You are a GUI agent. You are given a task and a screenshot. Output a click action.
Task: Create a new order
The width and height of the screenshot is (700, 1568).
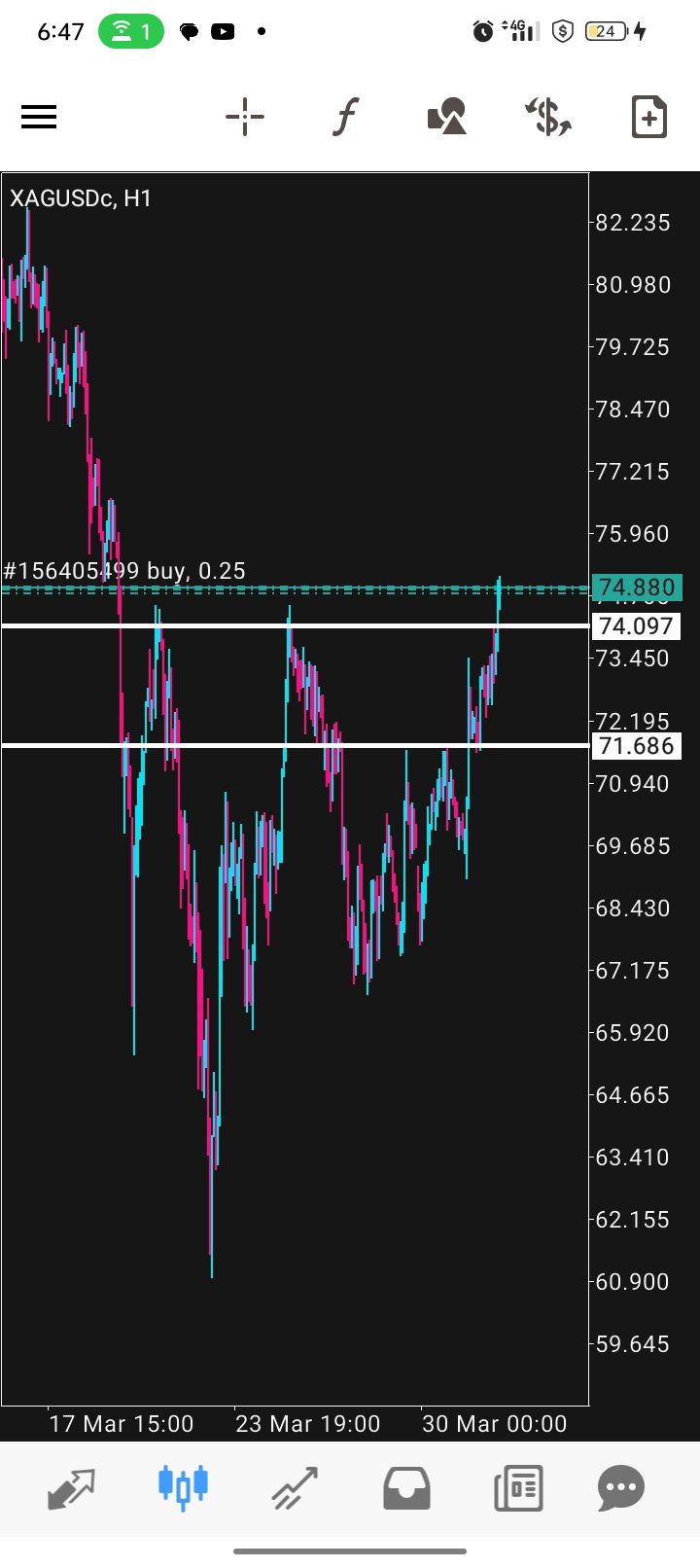pyautogui.click(x=648, y=118)
